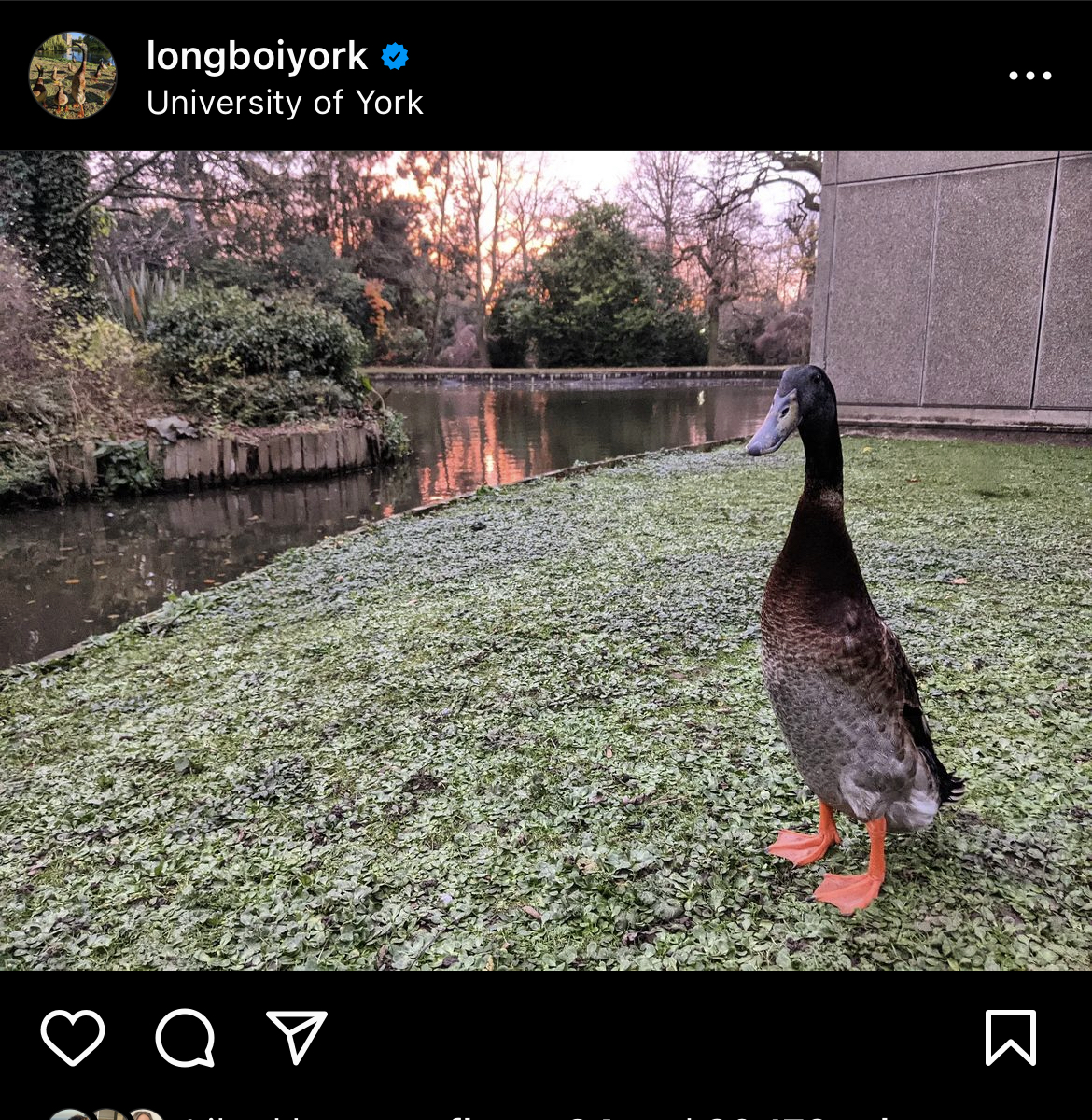Open longboiyork's profile picture
Viewport: 1092px width, 1120px height.
pos(73,76)
